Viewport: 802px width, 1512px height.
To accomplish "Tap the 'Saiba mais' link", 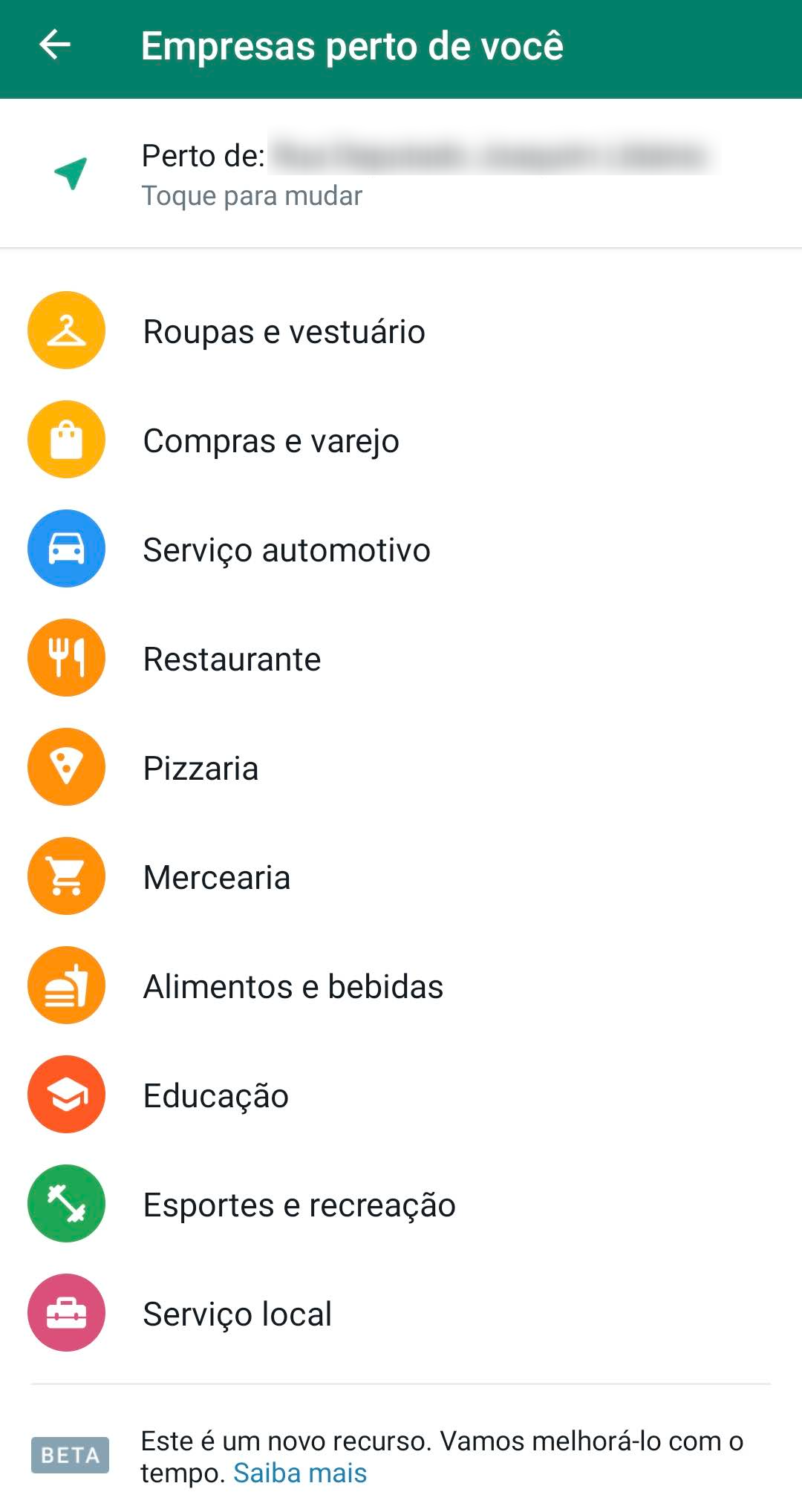I will pyautogui.click(x=300, y=1473).
